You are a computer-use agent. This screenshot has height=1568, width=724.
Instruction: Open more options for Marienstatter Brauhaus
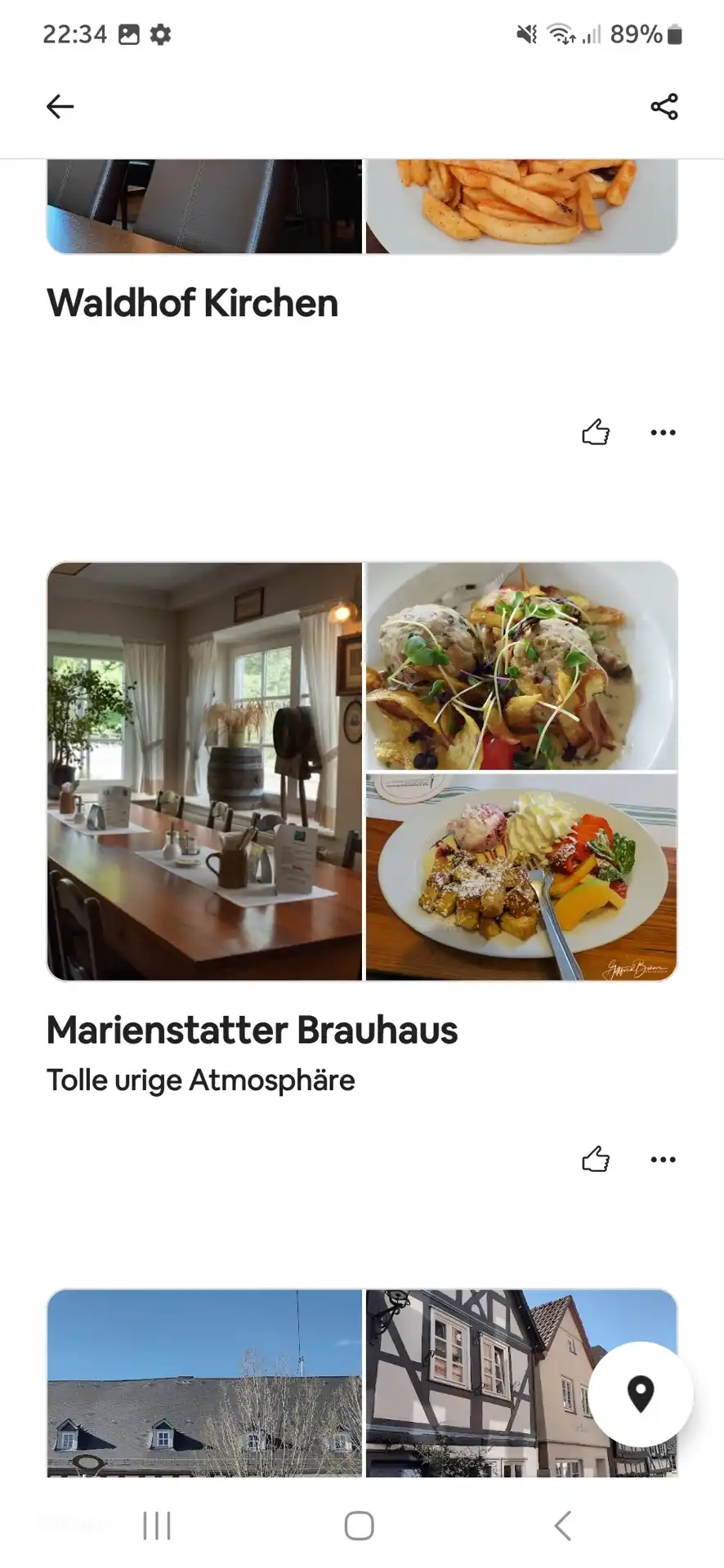pos(663,1159)
